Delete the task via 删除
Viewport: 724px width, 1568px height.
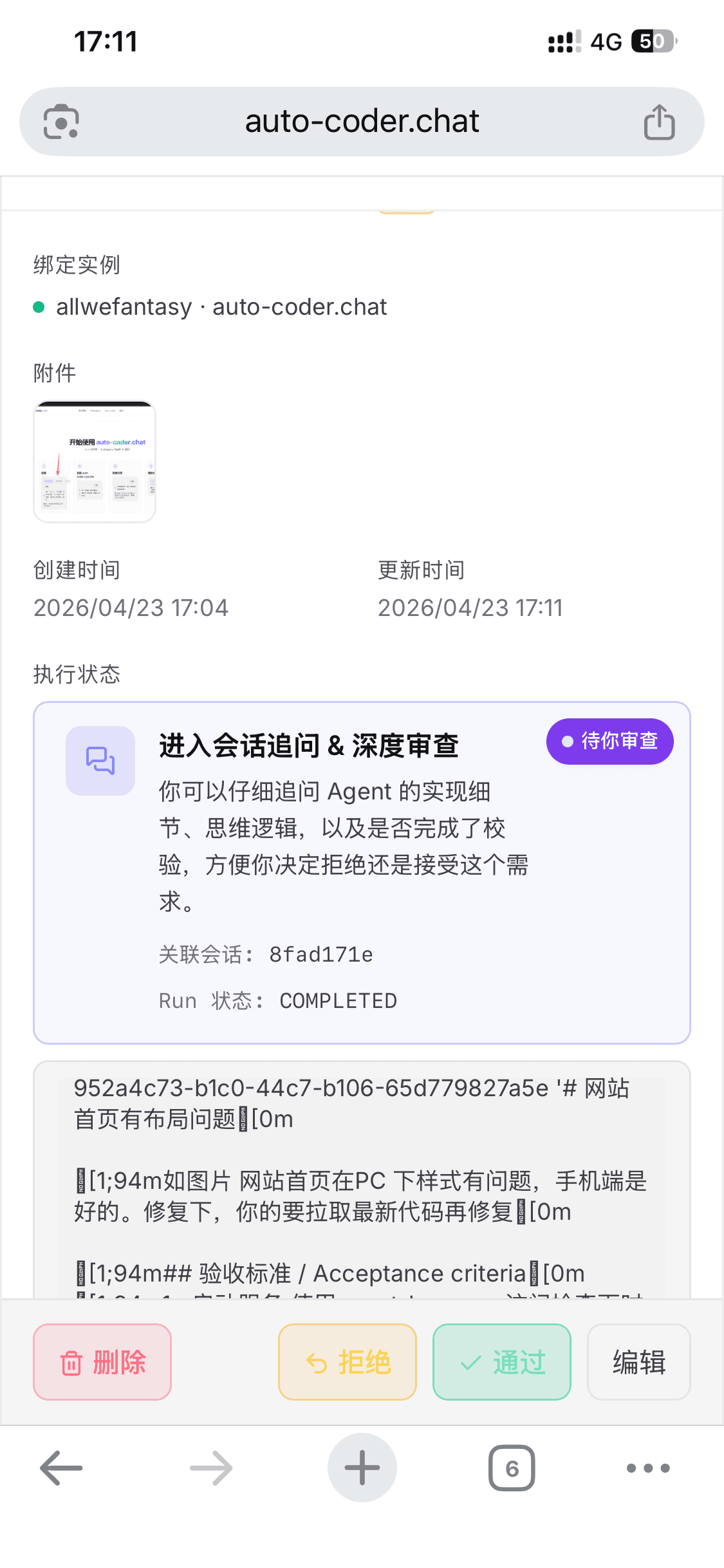(102, 1361)
